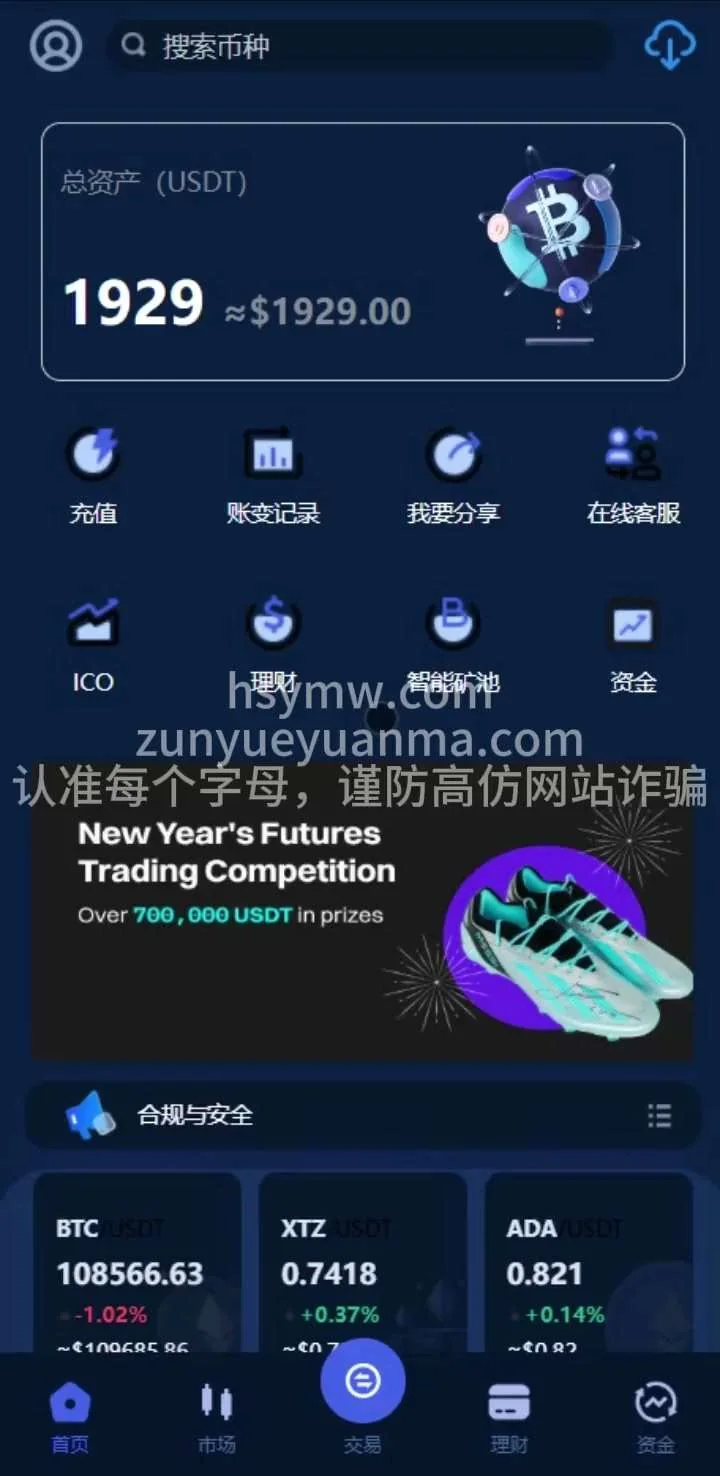This screenshot has height=1476, width=720.
Task: Open 我要分享 share shortcut
Action: point(453,476)
